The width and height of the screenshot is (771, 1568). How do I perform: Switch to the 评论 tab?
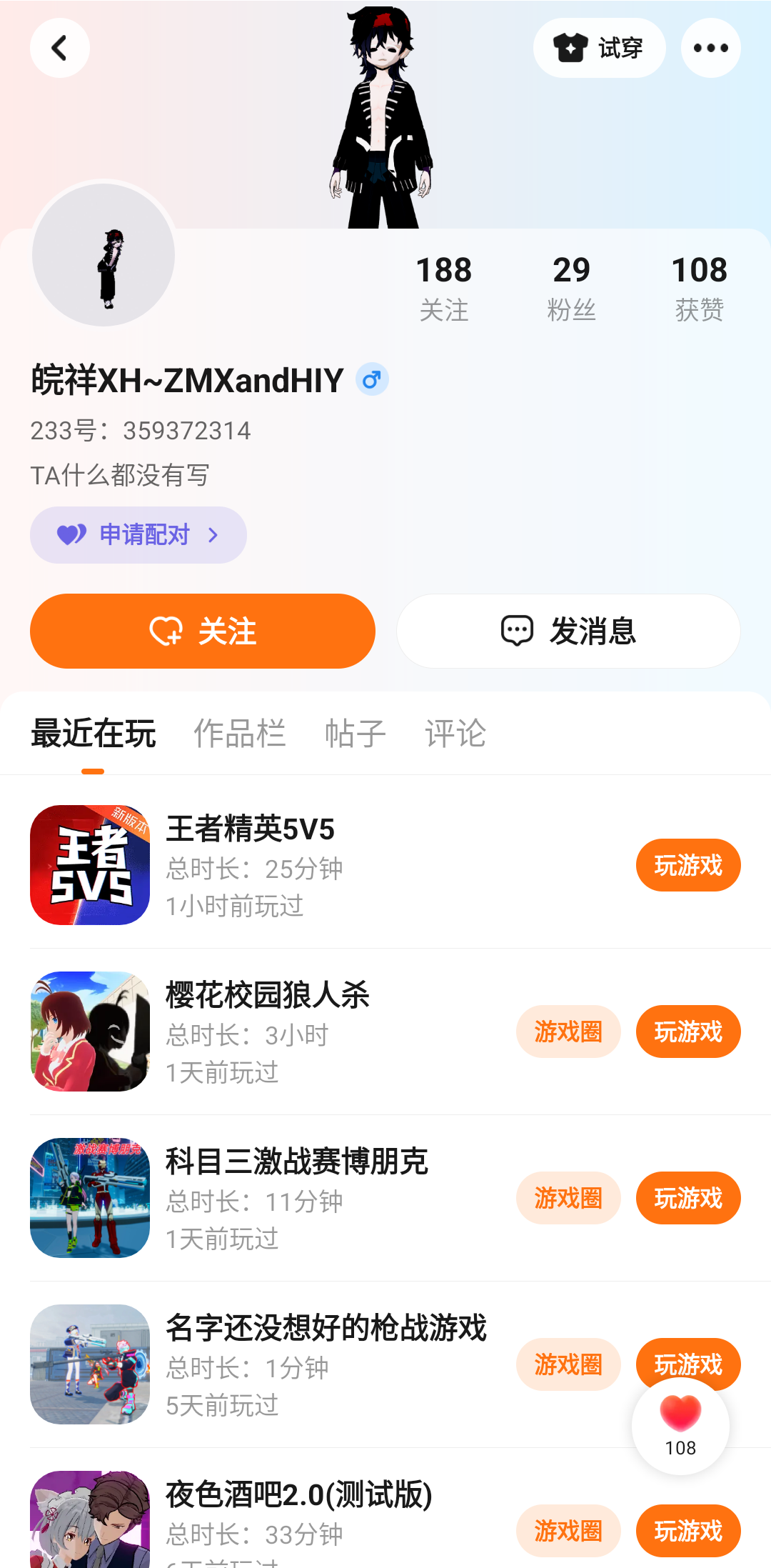[x=455, y=734]
